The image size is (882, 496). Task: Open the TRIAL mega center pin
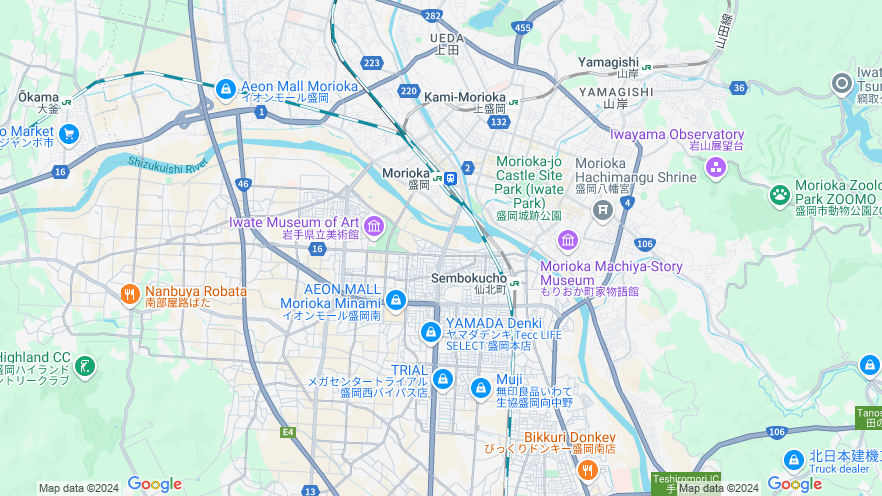coord(443,378)
